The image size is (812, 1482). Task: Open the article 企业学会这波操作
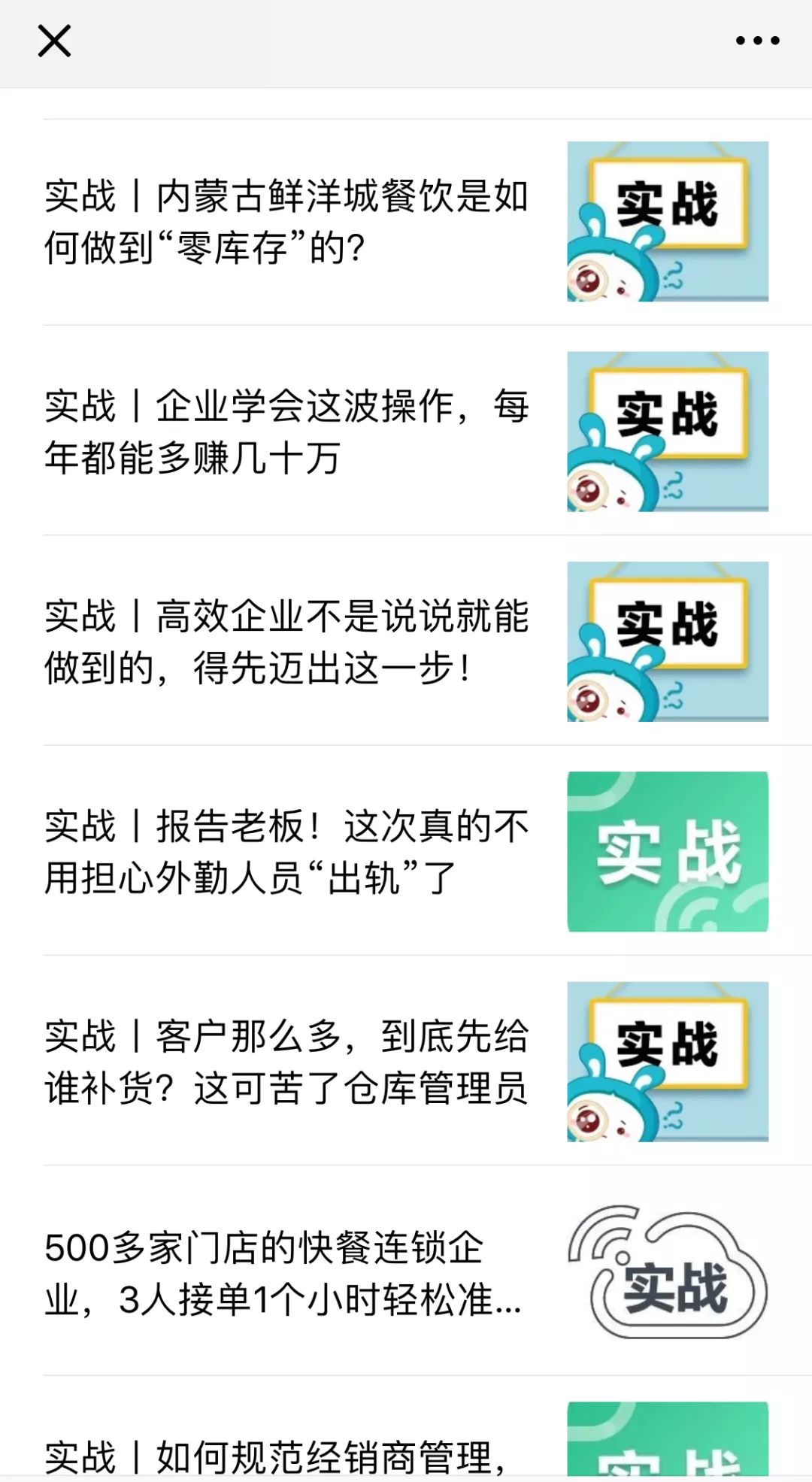click(x=286, y=432)
